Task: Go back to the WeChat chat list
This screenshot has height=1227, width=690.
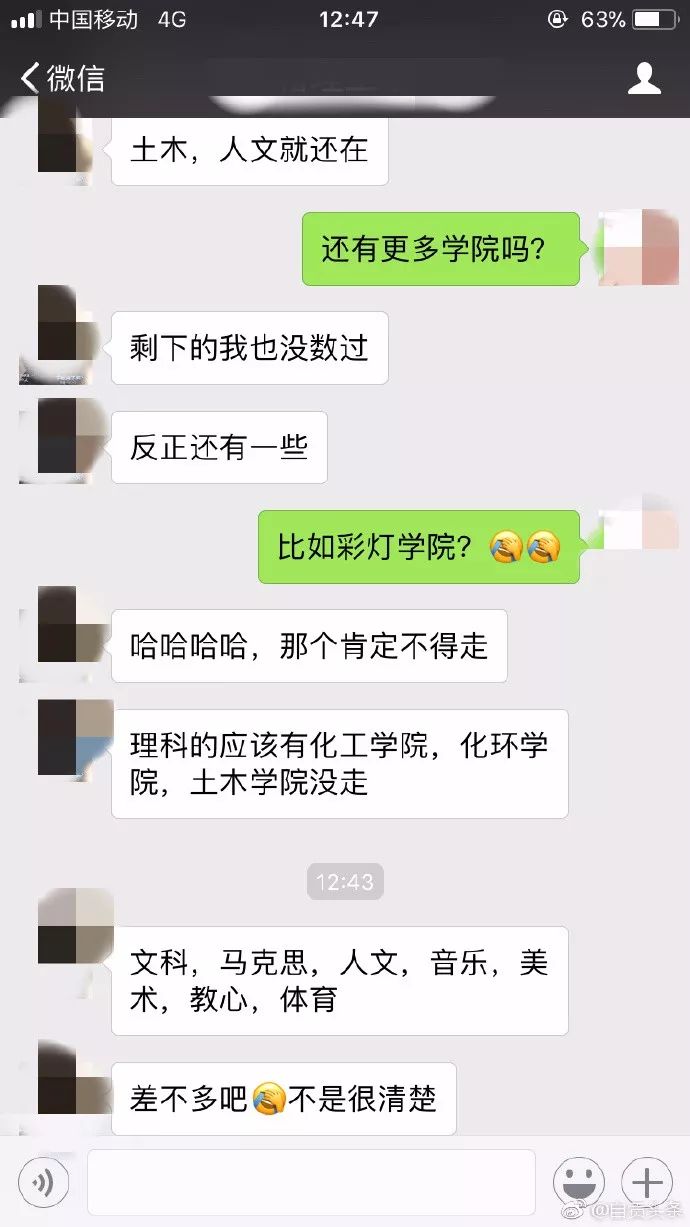Action: [x=62, y=78]
